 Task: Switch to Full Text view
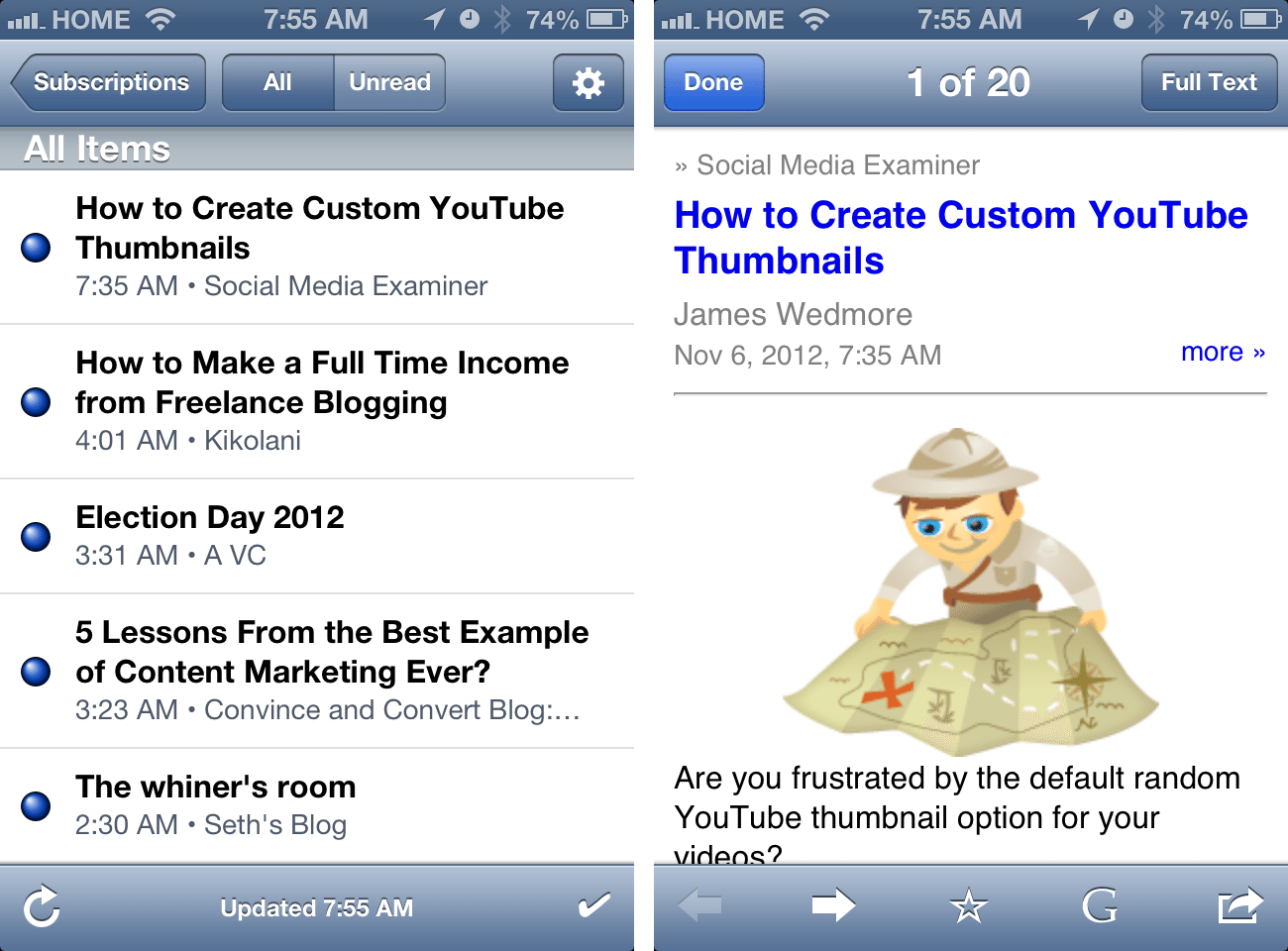pyautogui.click(x=1208, y=82)
